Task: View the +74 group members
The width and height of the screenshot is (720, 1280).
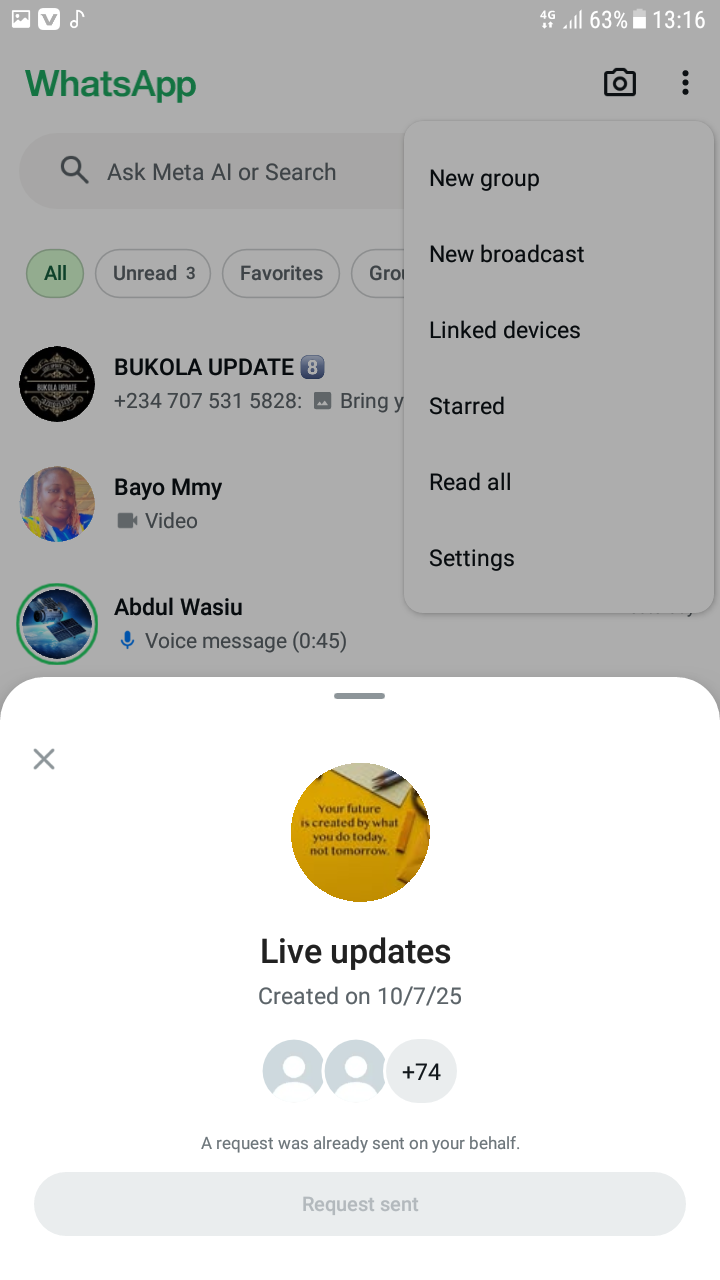Action: click(421, 1072)
